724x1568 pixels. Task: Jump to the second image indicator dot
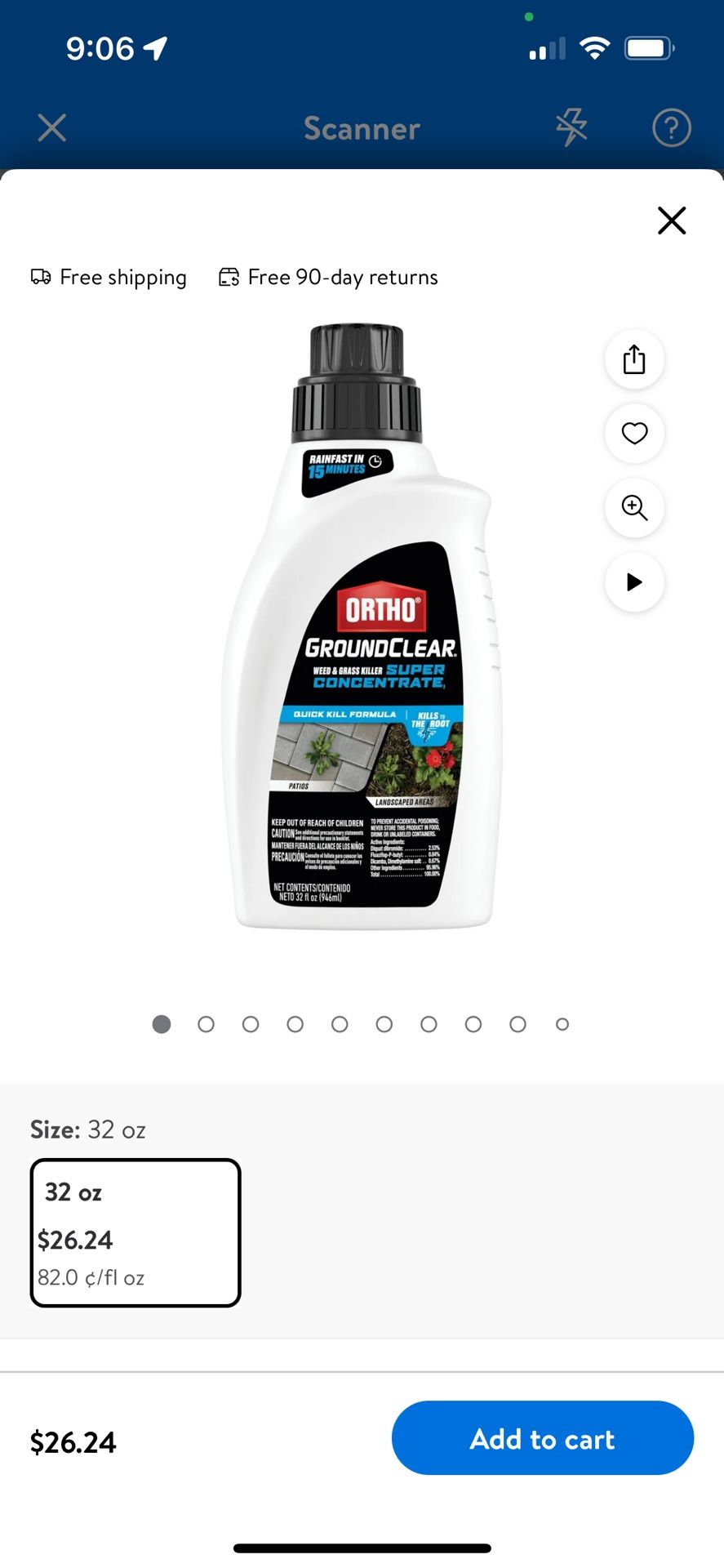point(206,1024)
